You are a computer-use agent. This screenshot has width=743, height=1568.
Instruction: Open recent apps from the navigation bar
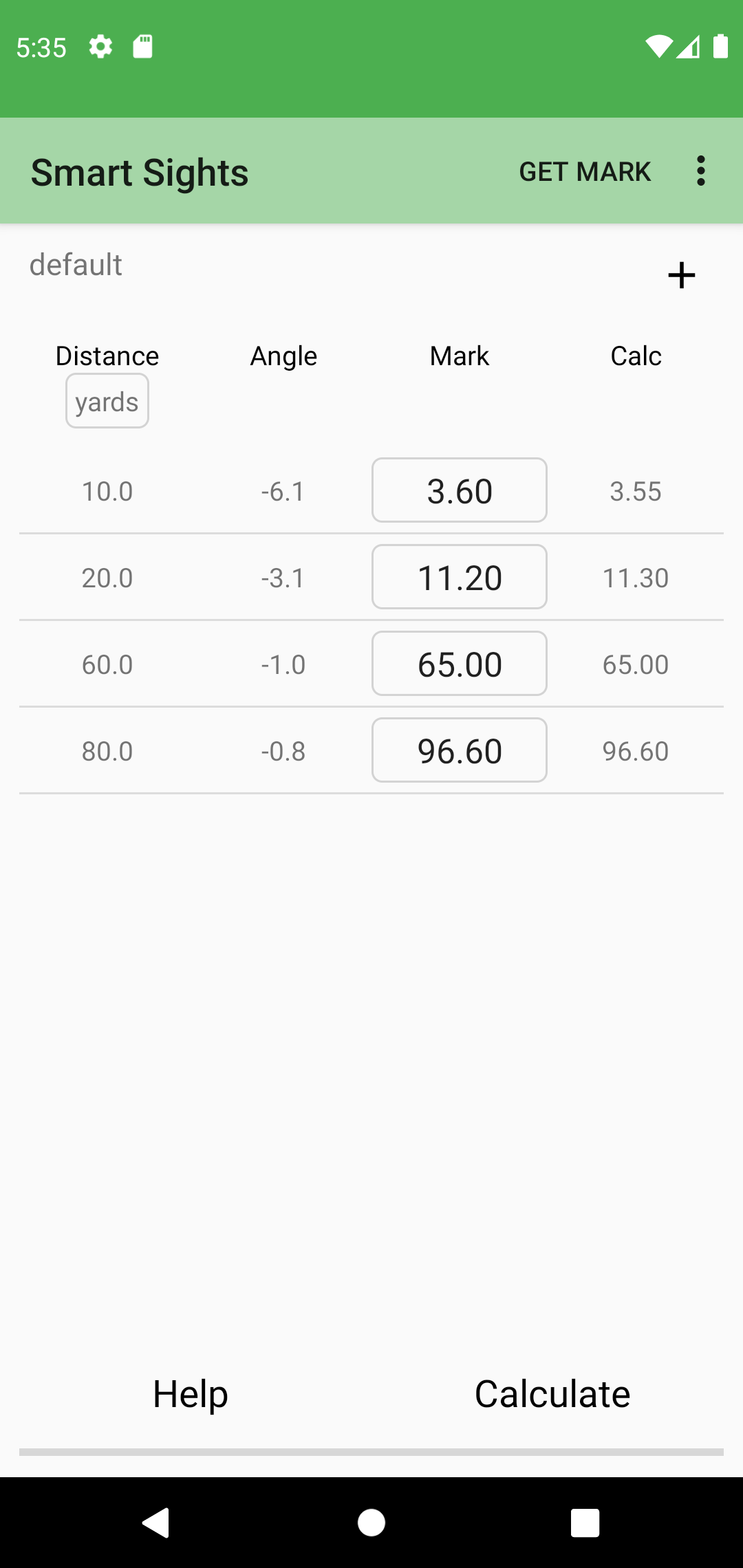pyautogui.click(x=585, y=1523)
